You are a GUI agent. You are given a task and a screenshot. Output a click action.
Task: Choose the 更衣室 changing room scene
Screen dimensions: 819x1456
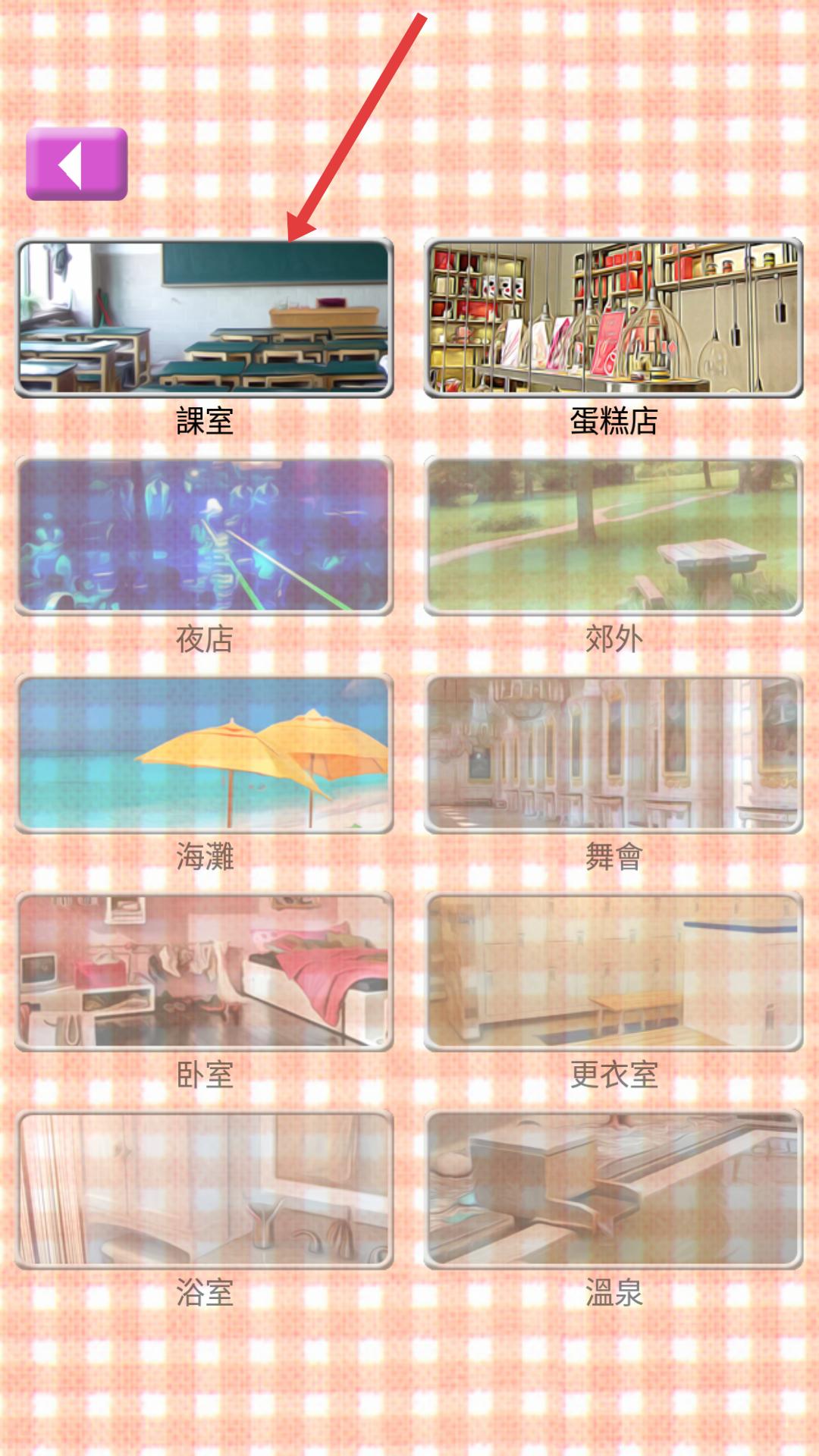click(613, 971)
